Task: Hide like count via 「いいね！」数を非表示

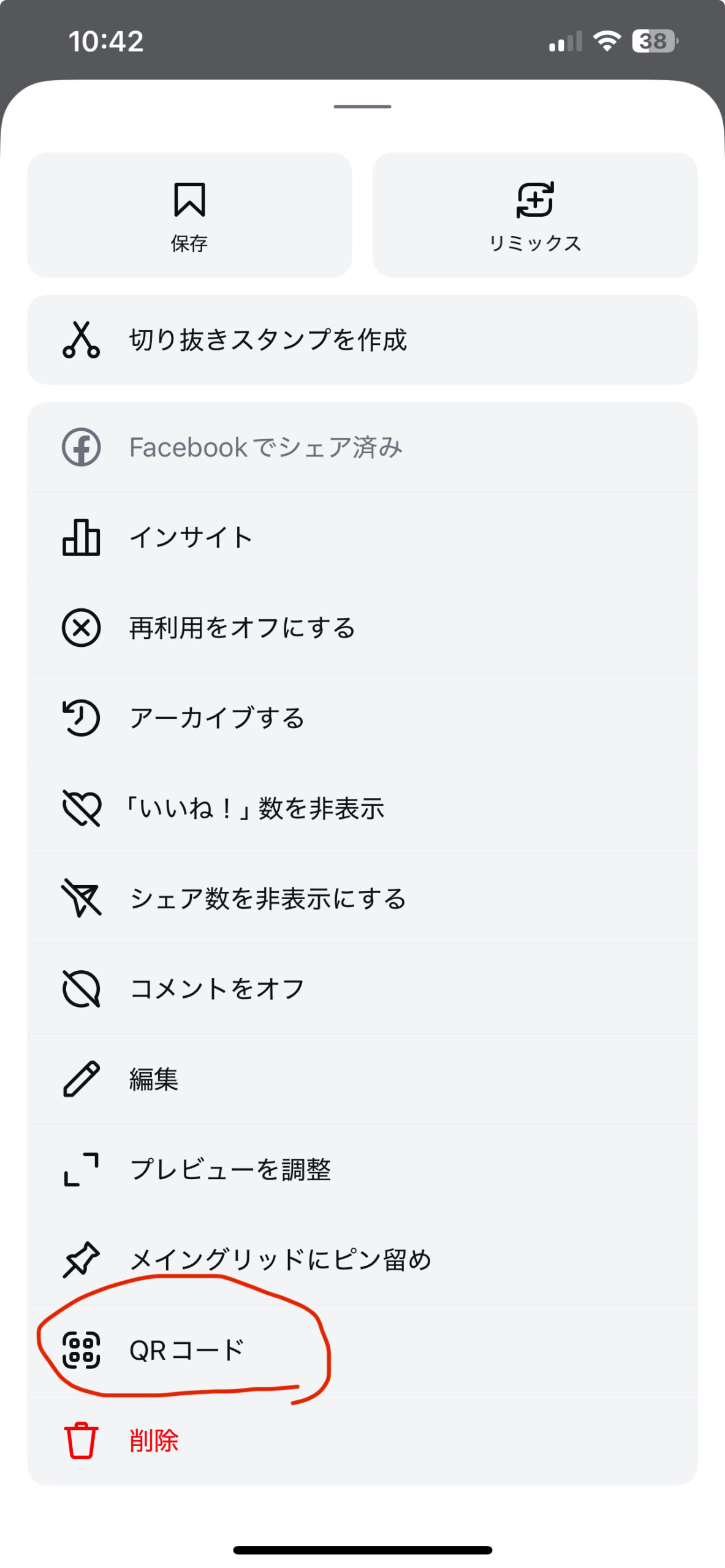Action: (x=362, y=809)
